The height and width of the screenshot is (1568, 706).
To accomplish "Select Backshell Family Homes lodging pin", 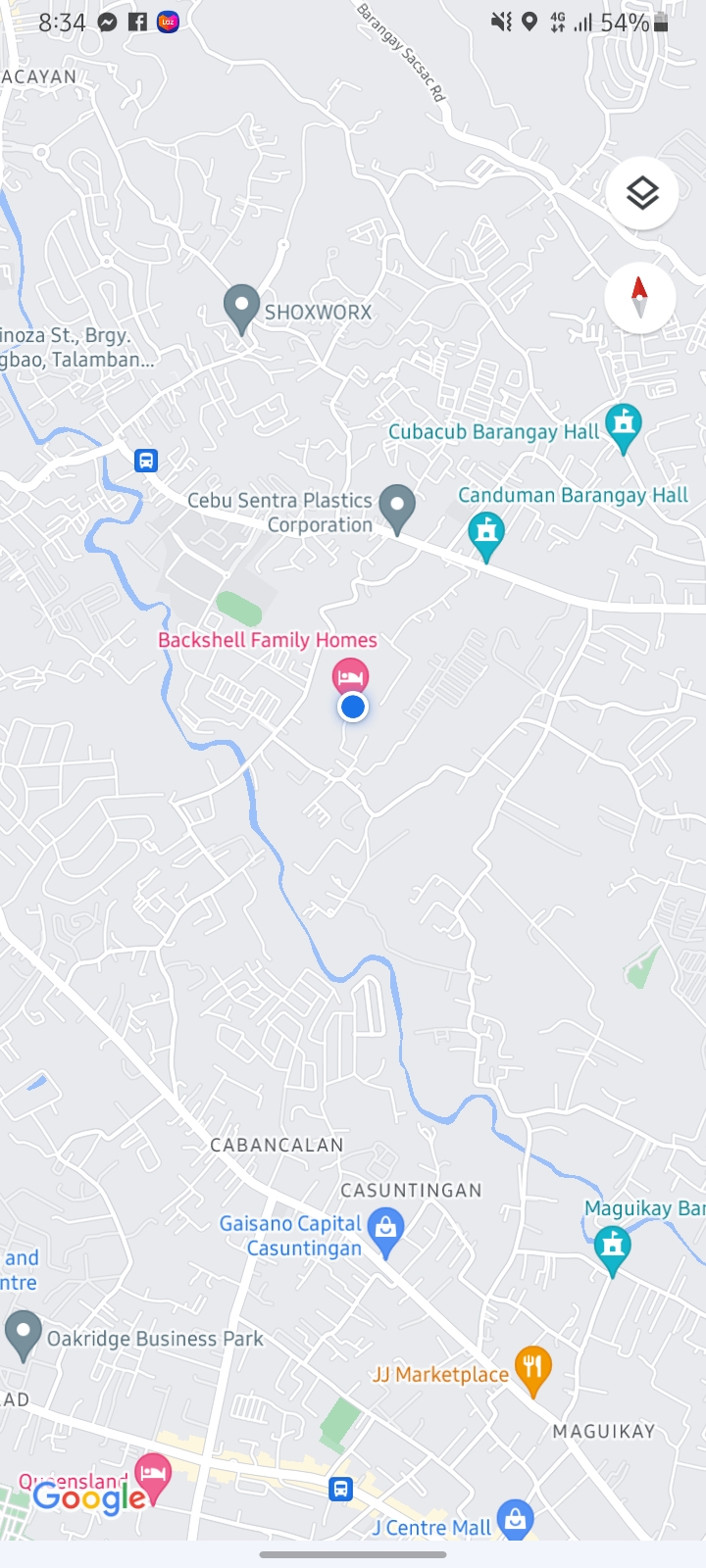I will coord(350,676).
